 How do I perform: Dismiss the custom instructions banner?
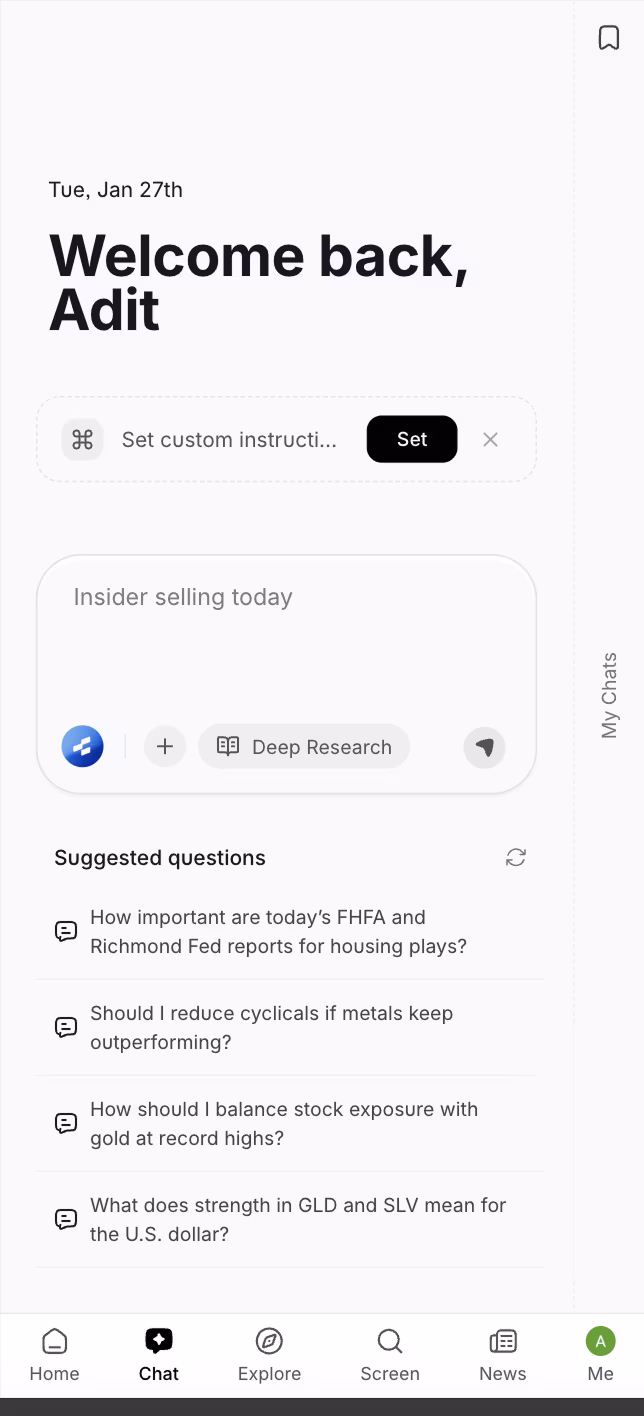(x=490, y=439)
